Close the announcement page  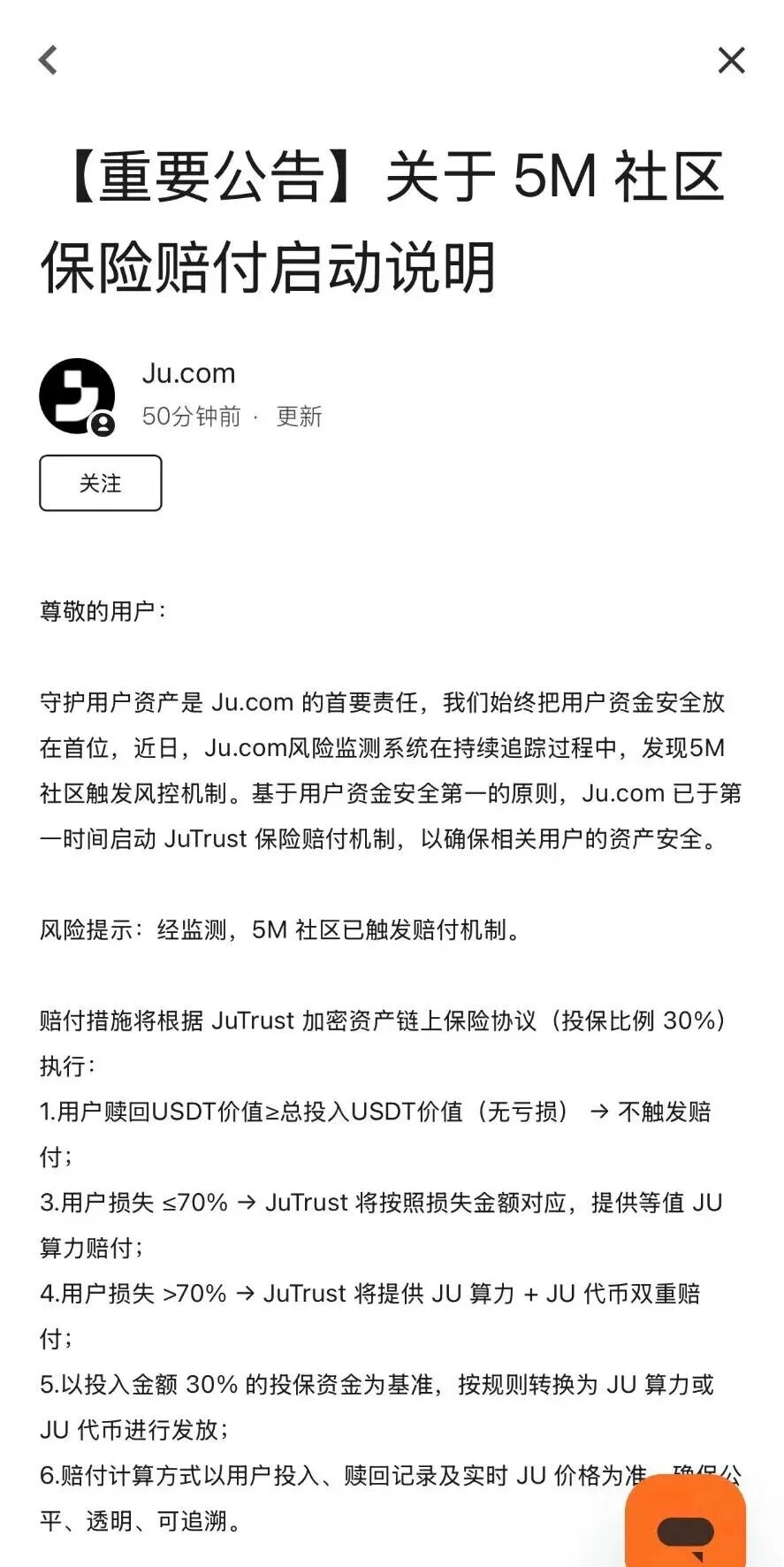point(731,60)
